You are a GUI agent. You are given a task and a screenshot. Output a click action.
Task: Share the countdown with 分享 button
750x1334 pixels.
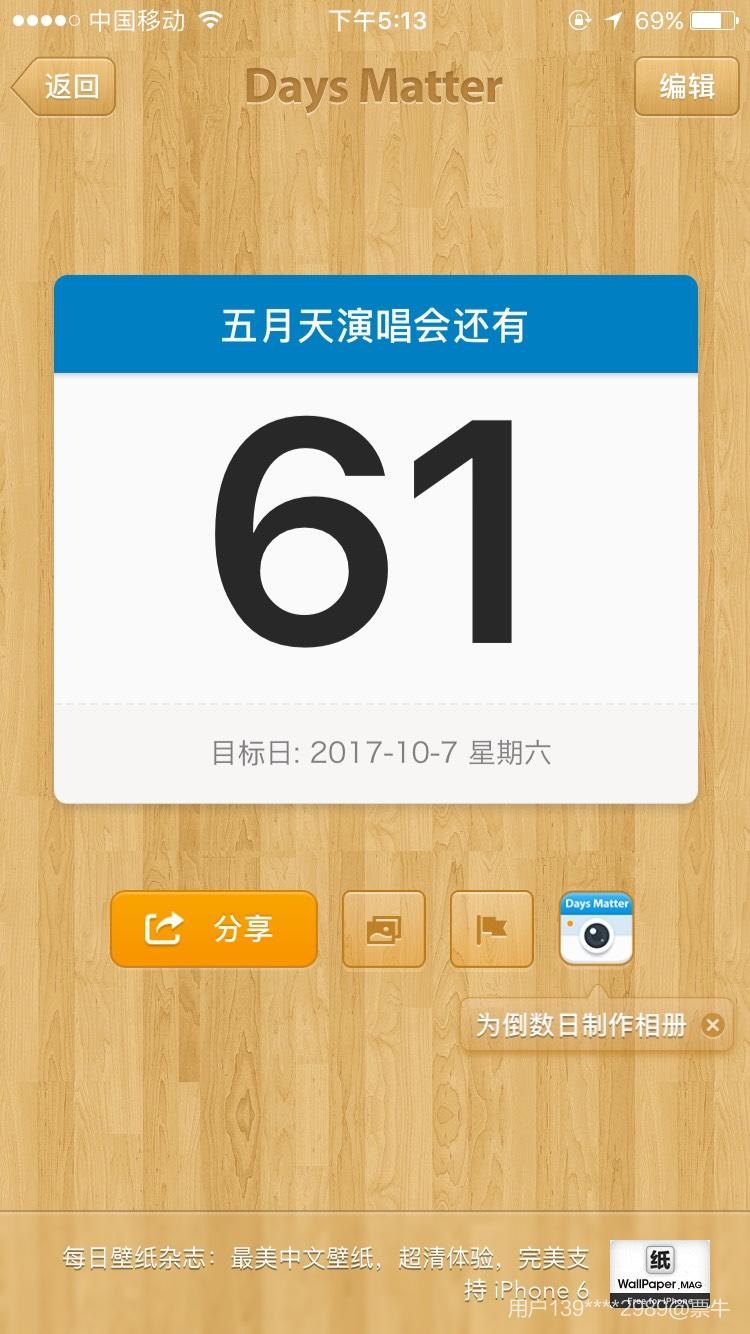point(213,929)
